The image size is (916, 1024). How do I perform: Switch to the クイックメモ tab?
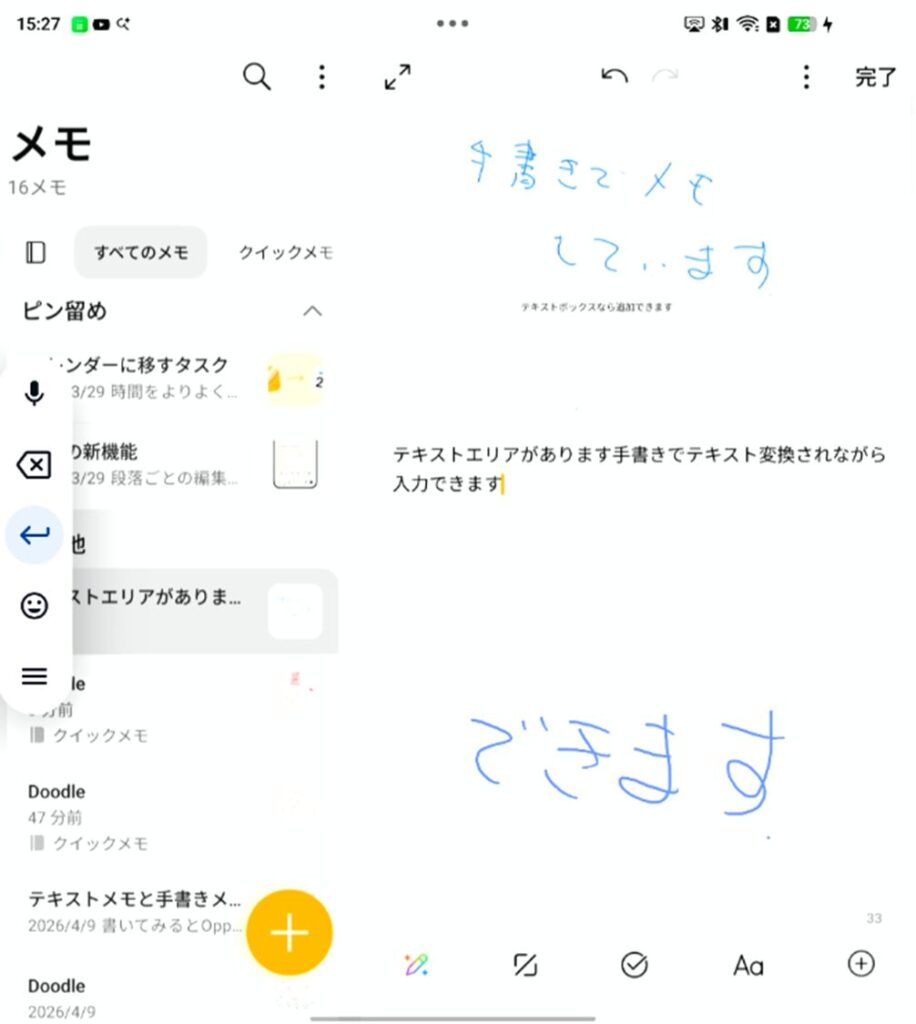[285, 252]
